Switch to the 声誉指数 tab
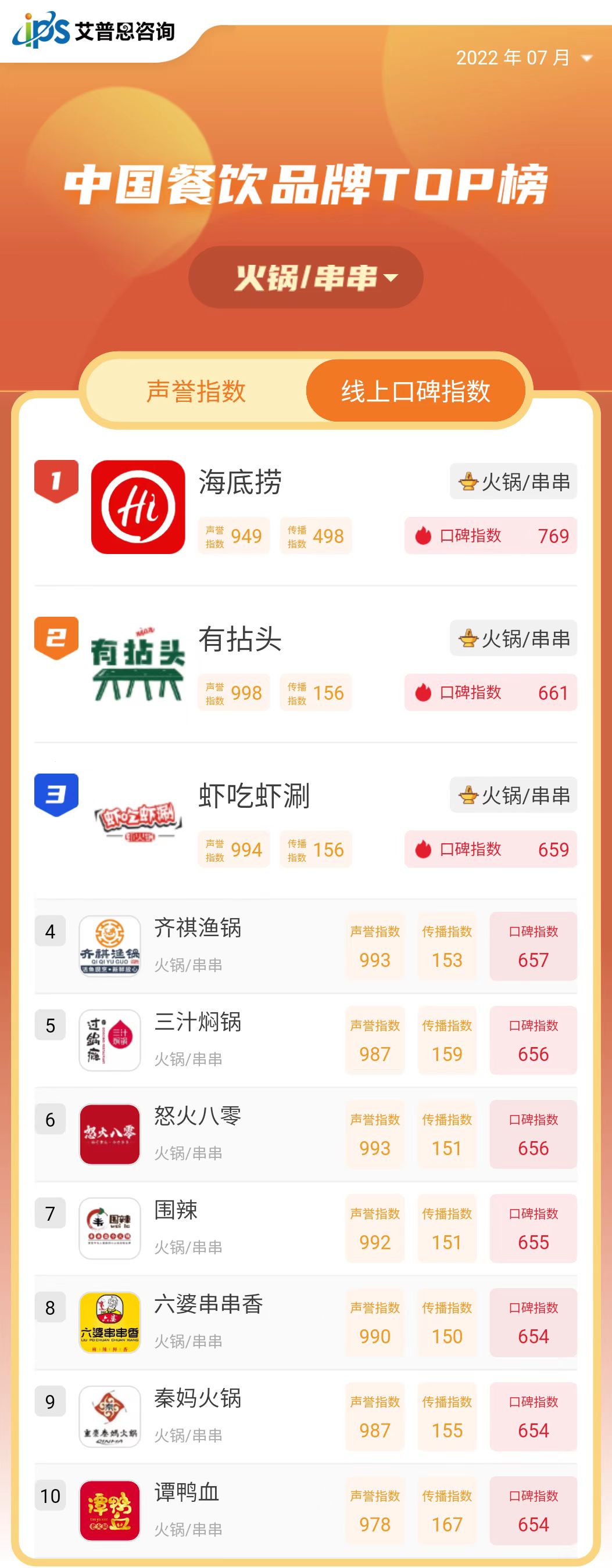 pos(196,391)
